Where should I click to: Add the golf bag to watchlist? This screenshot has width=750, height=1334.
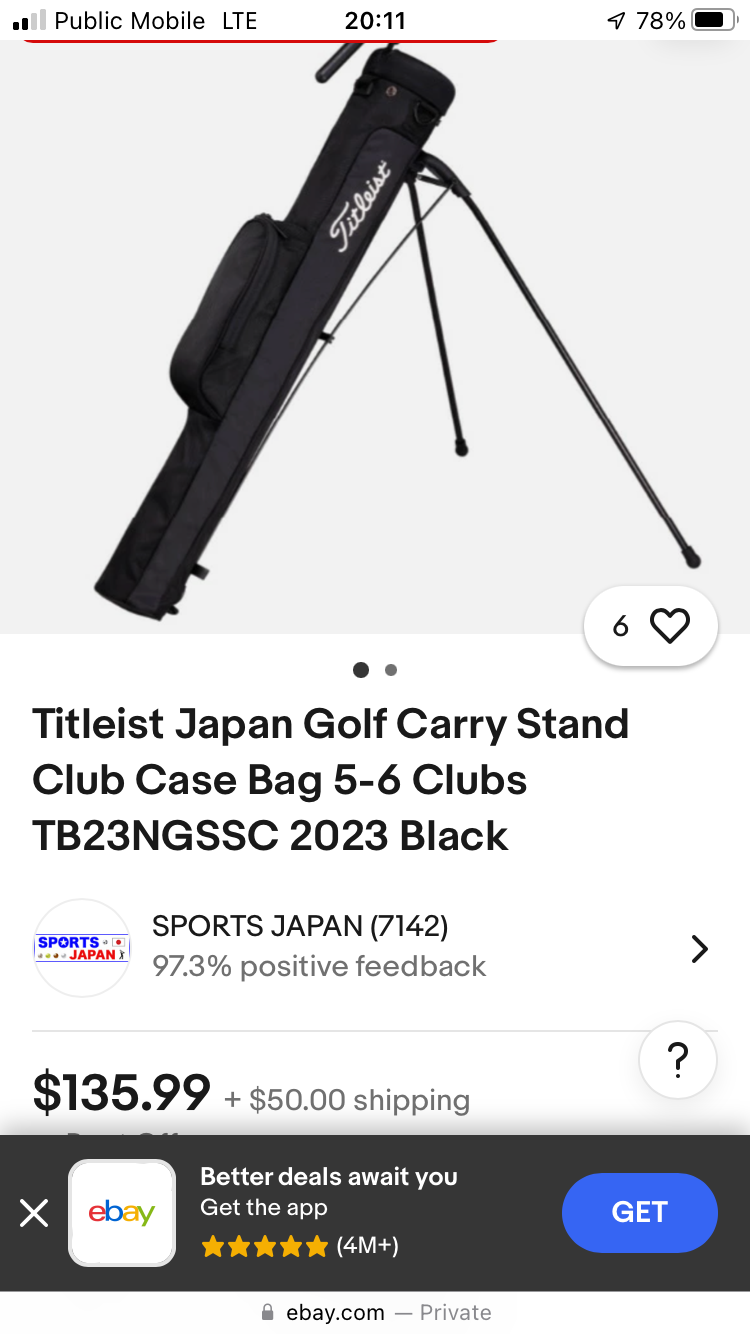[651, 626]
